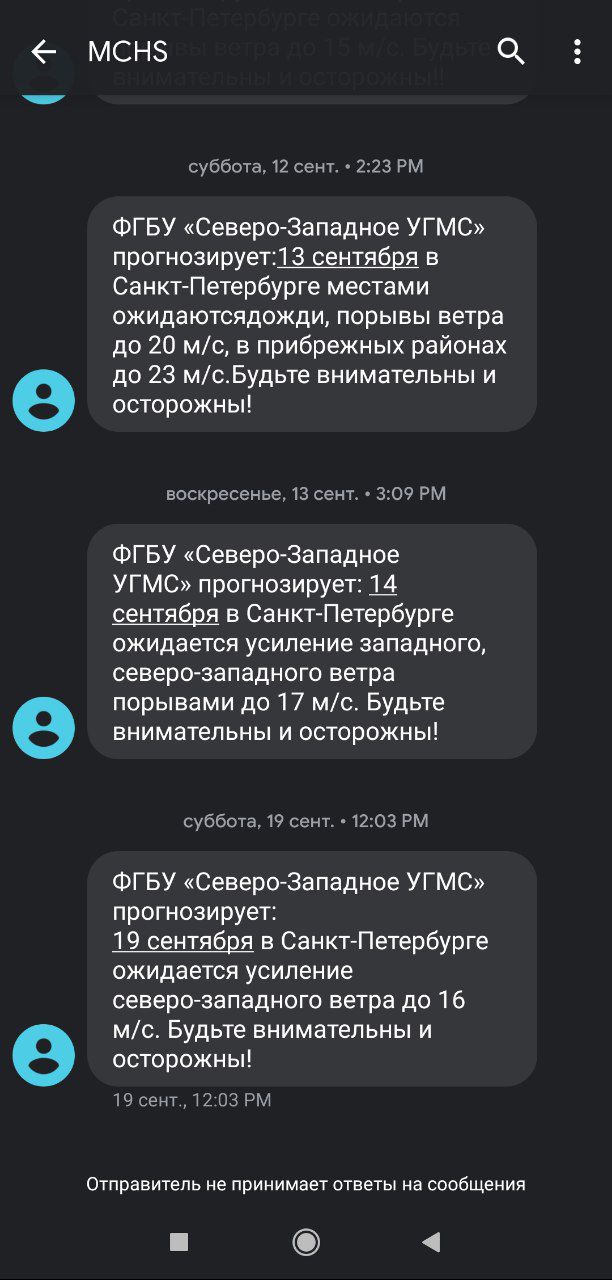This screenshot has width=612, height=1280.
Task: Open the three-dot overflow menu
Action: coord(577,52)
